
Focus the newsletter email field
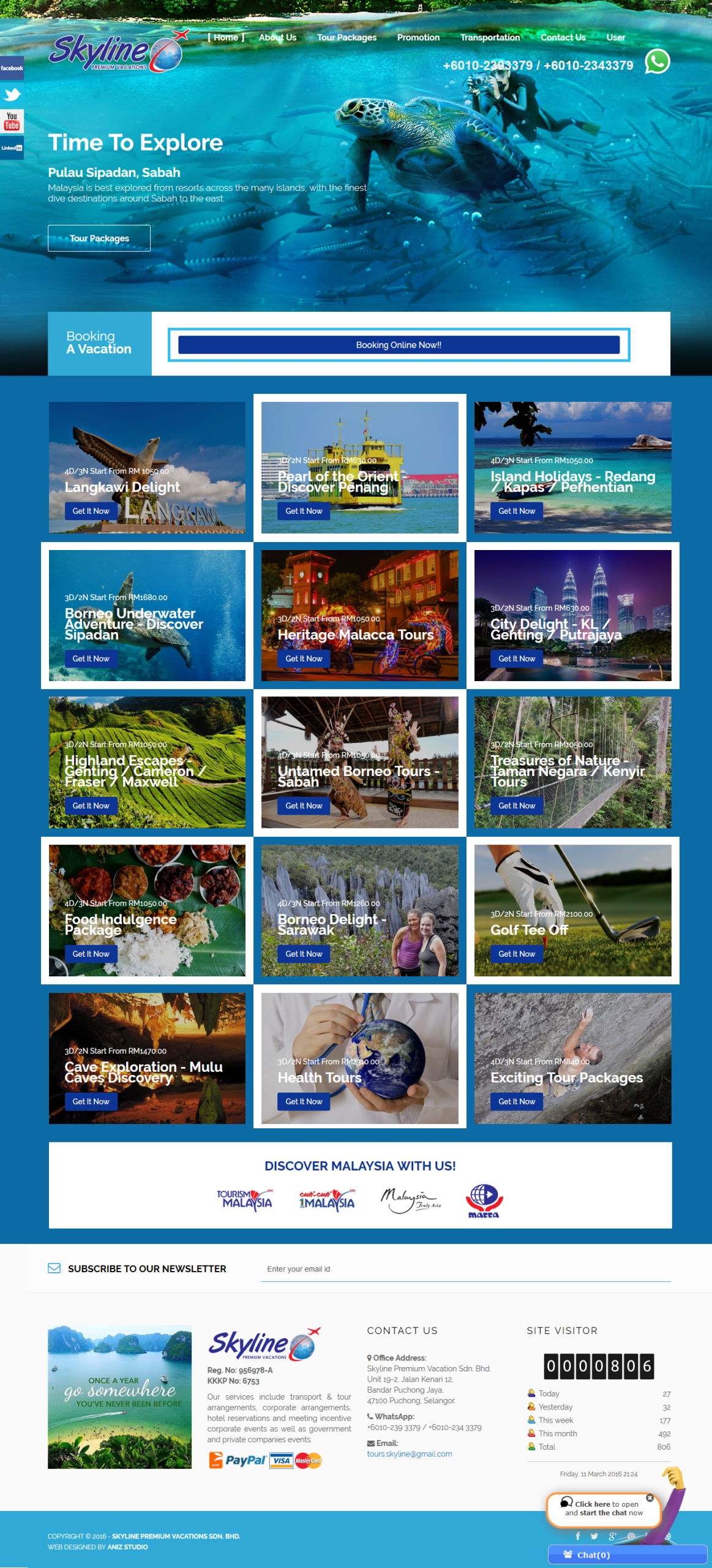pos(465,1269)
